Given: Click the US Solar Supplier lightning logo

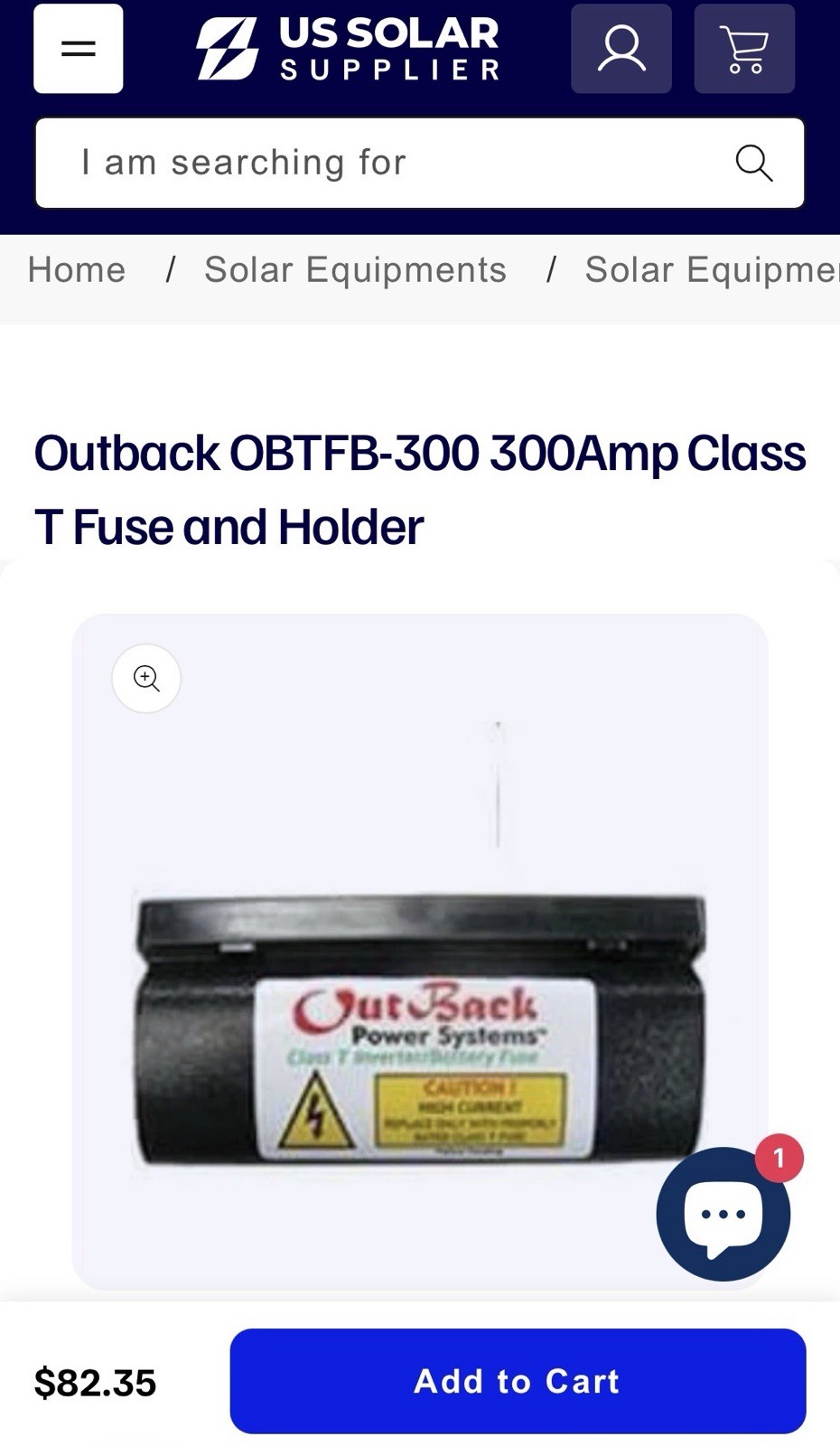Looking at the screenshot, I should (227, 49).
